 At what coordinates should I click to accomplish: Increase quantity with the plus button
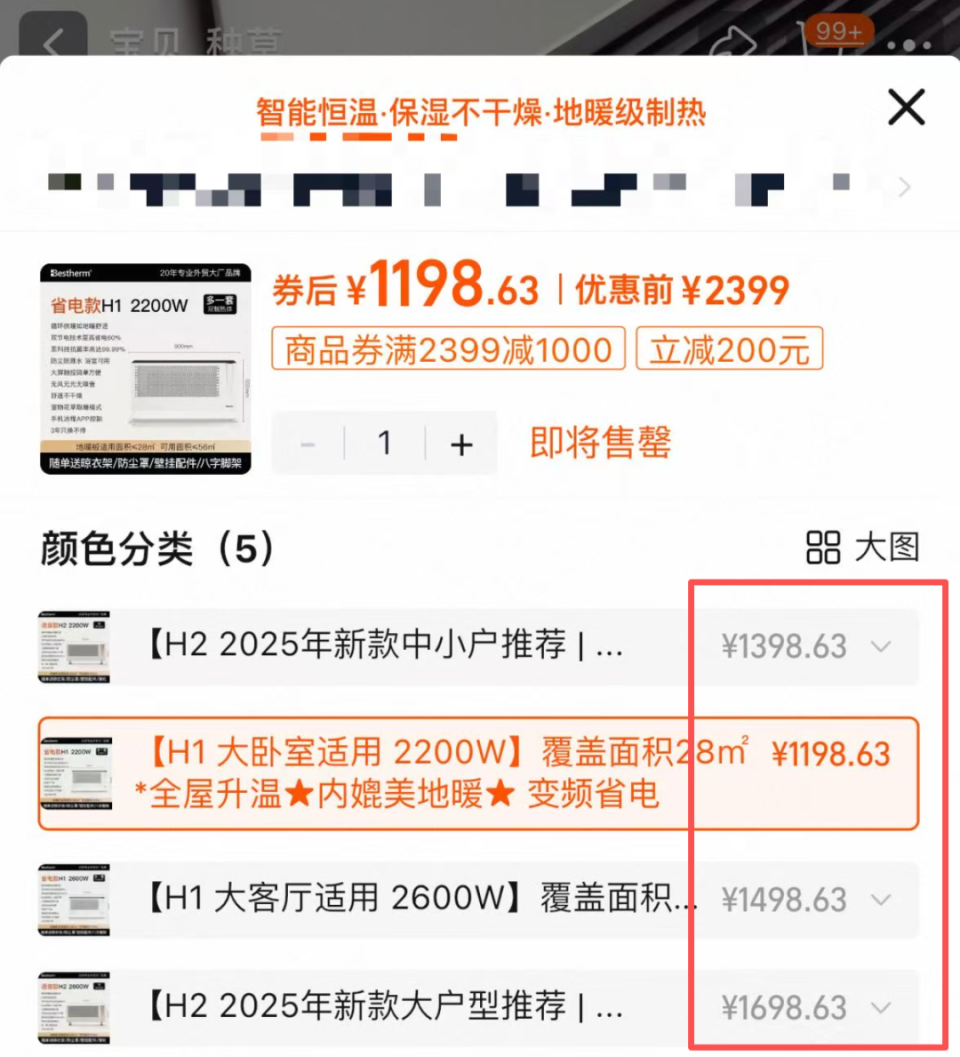pos(460,443)
